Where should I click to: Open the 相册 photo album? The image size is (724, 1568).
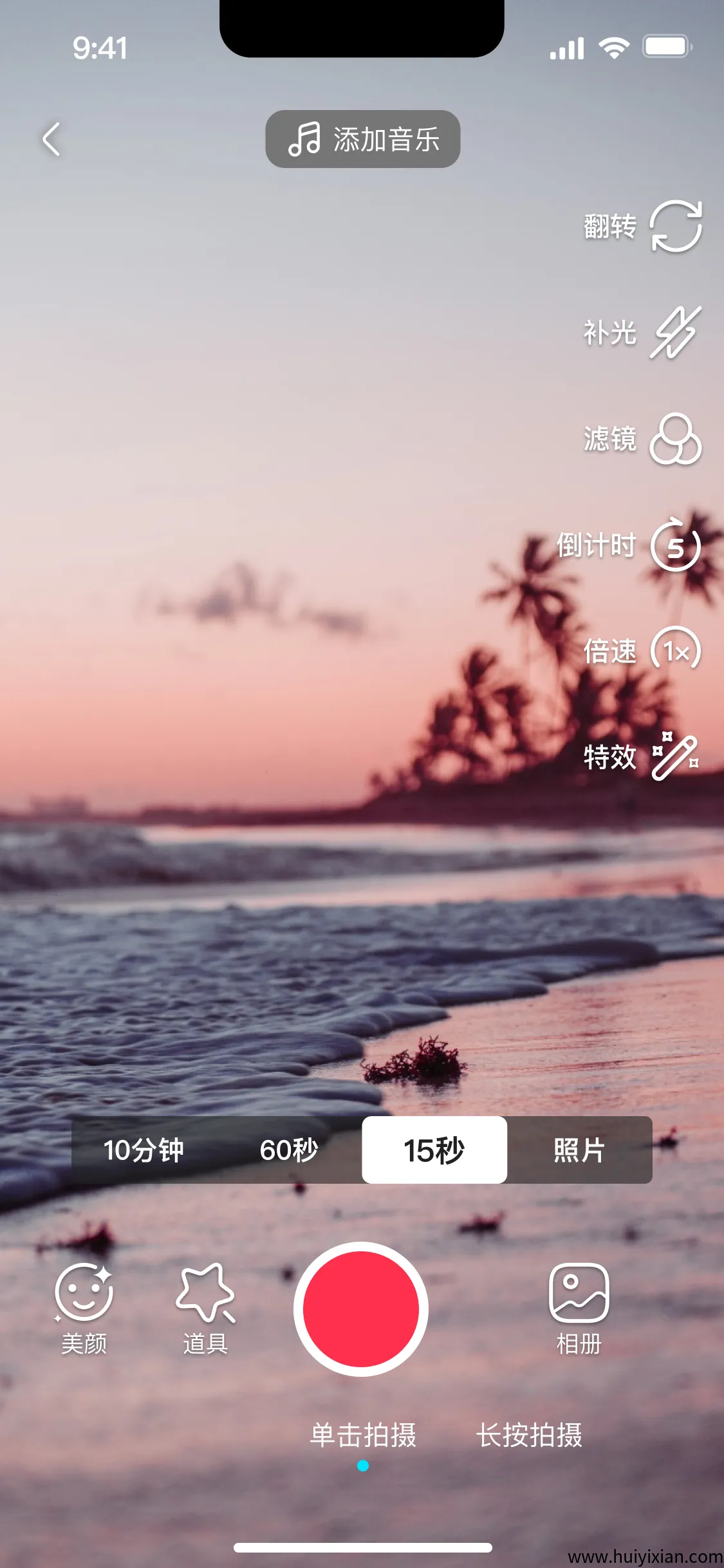click(579, 1308)
